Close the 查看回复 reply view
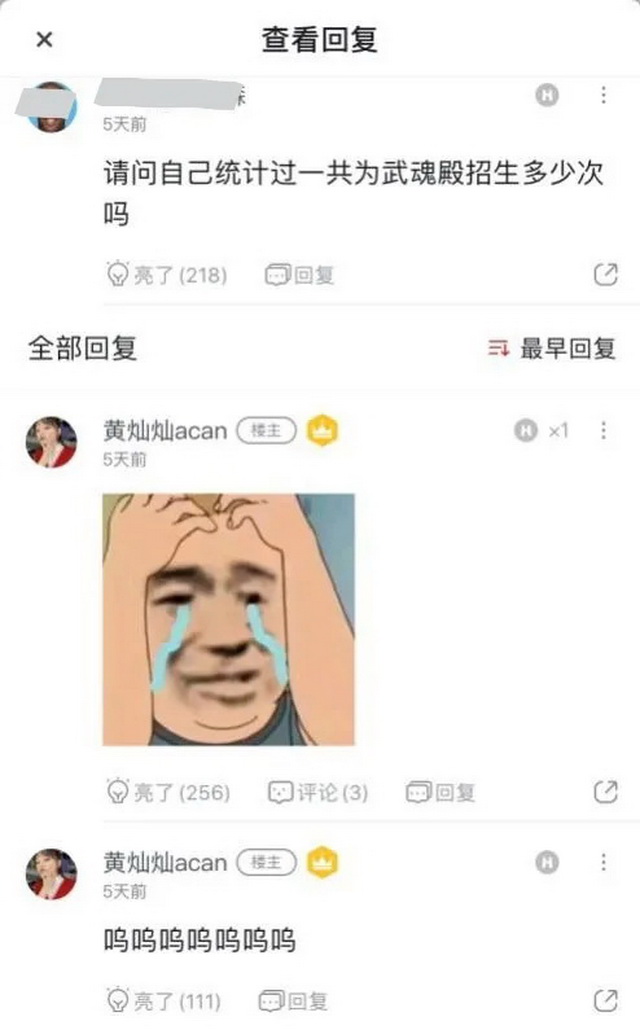640x1030 pixels. click(44, 40)
